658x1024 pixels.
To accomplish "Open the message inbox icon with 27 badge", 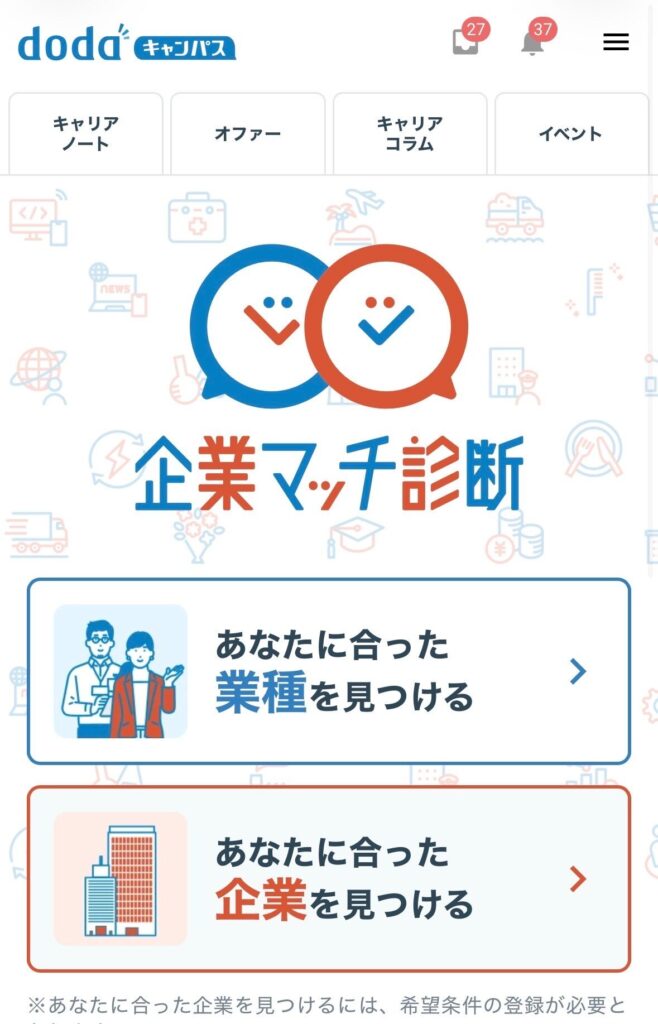I will point(466,43).
